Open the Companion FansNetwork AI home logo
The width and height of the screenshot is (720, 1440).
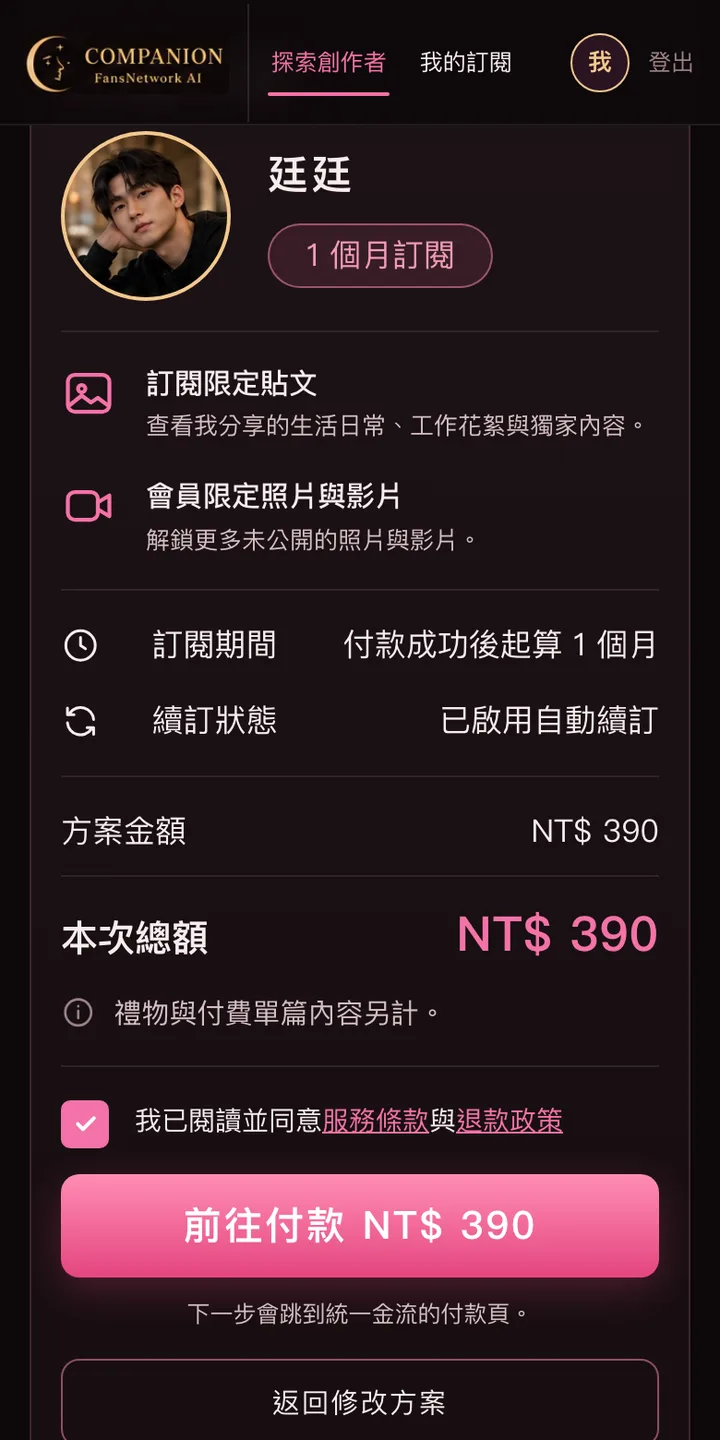point(126,64)
